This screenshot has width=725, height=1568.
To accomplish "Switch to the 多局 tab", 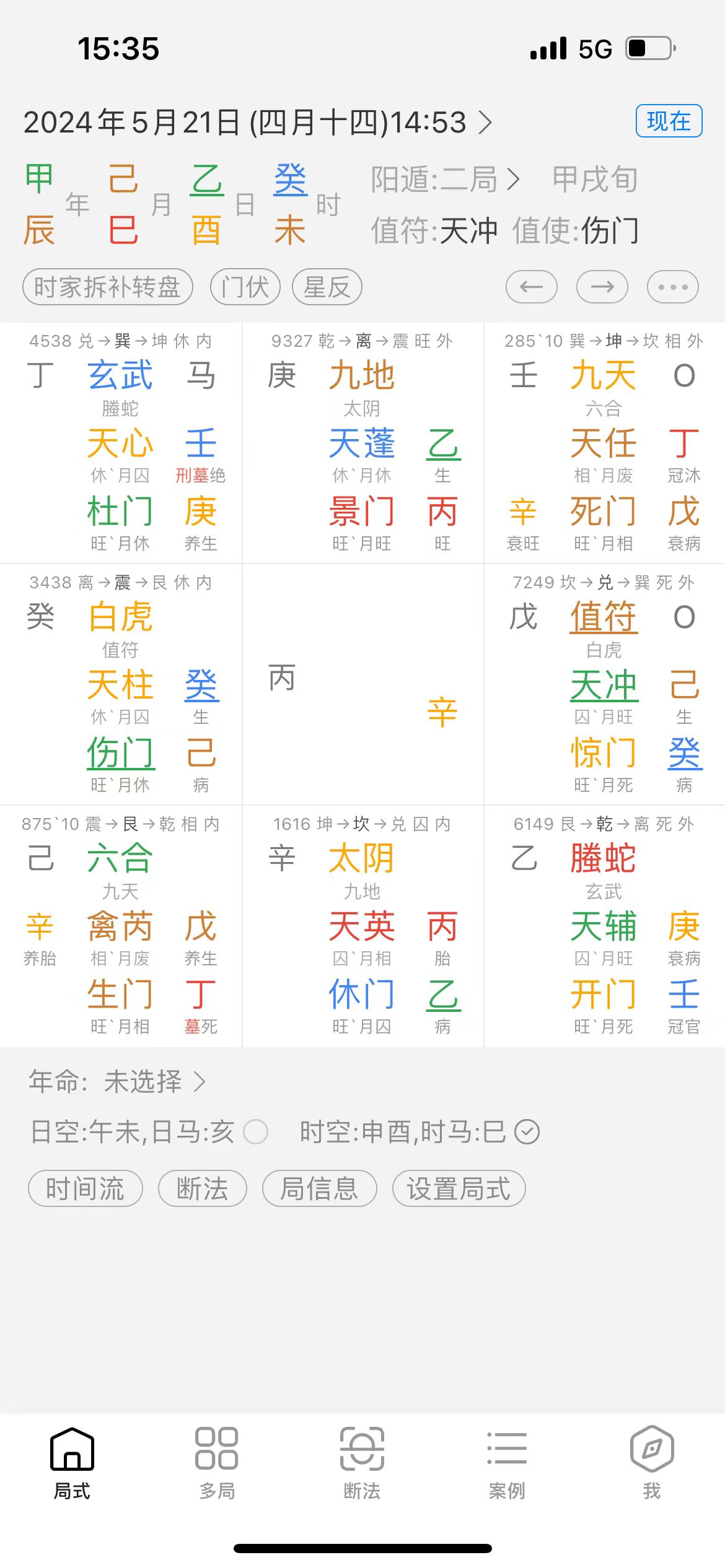I will (x=217, y=1464).
